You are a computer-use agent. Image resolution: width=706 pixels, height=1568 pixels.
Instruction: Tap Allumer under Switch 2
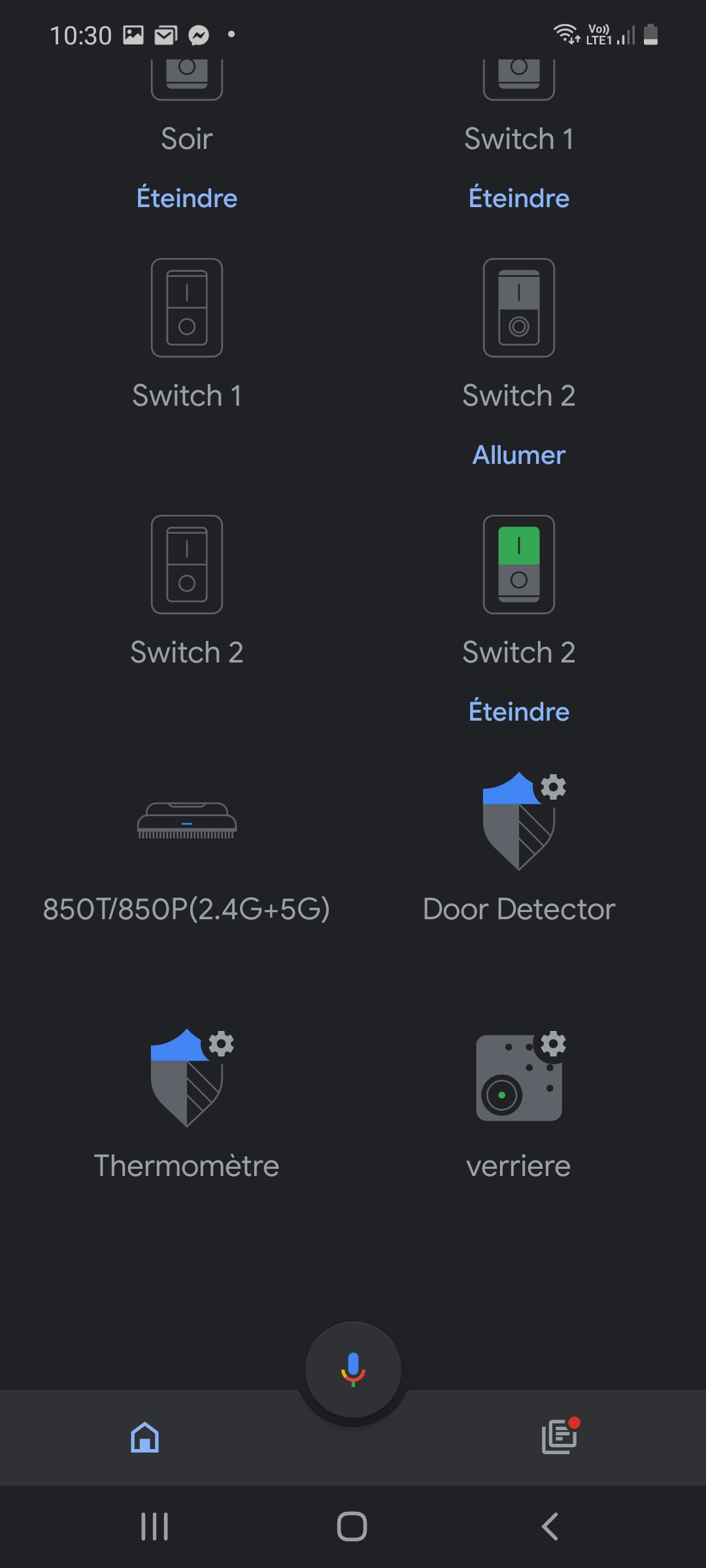(519, 455)
